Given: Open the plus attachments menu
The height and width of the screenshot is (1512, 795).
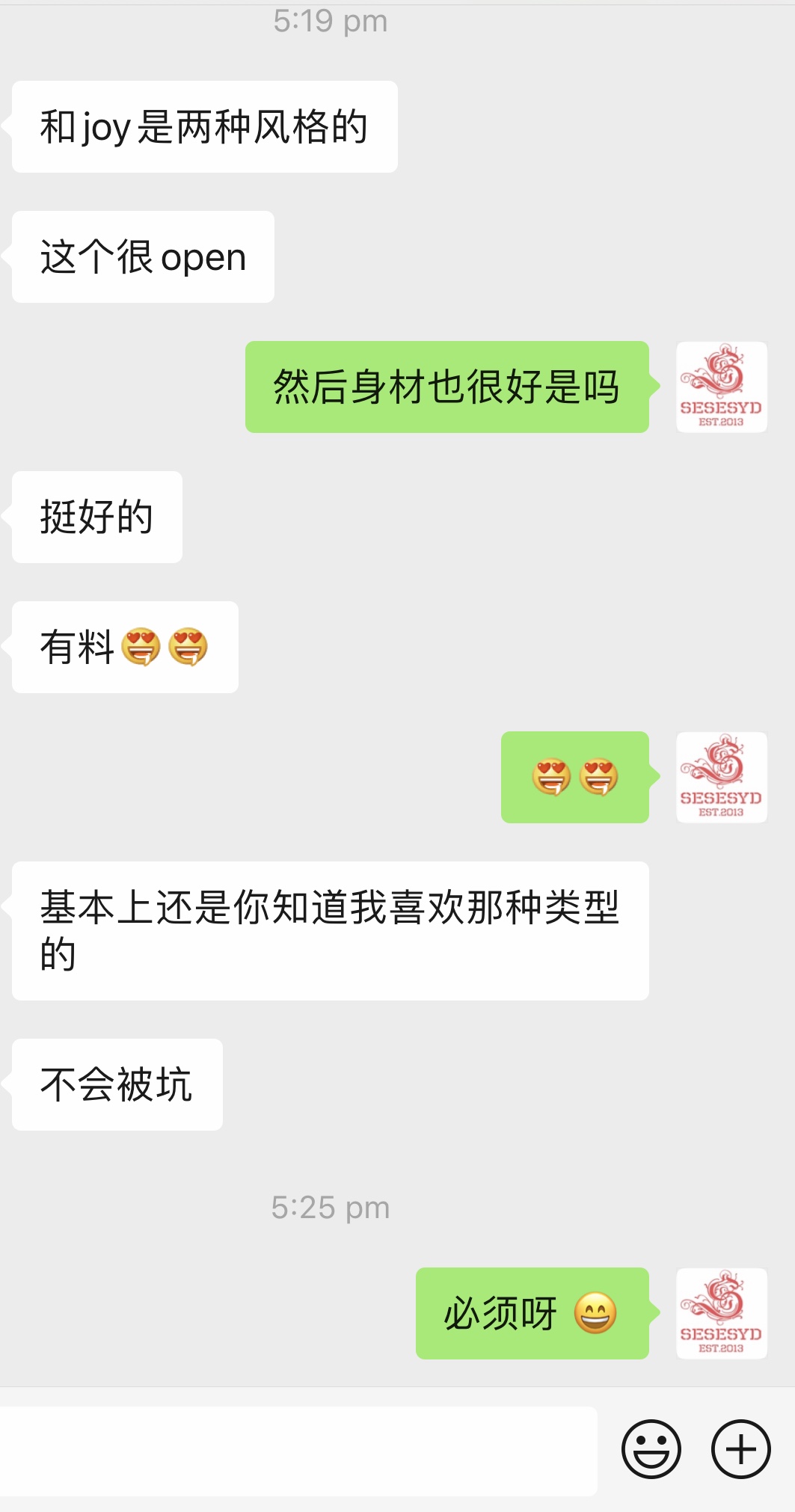Looking at the screenshot, I should [740, 1449].
